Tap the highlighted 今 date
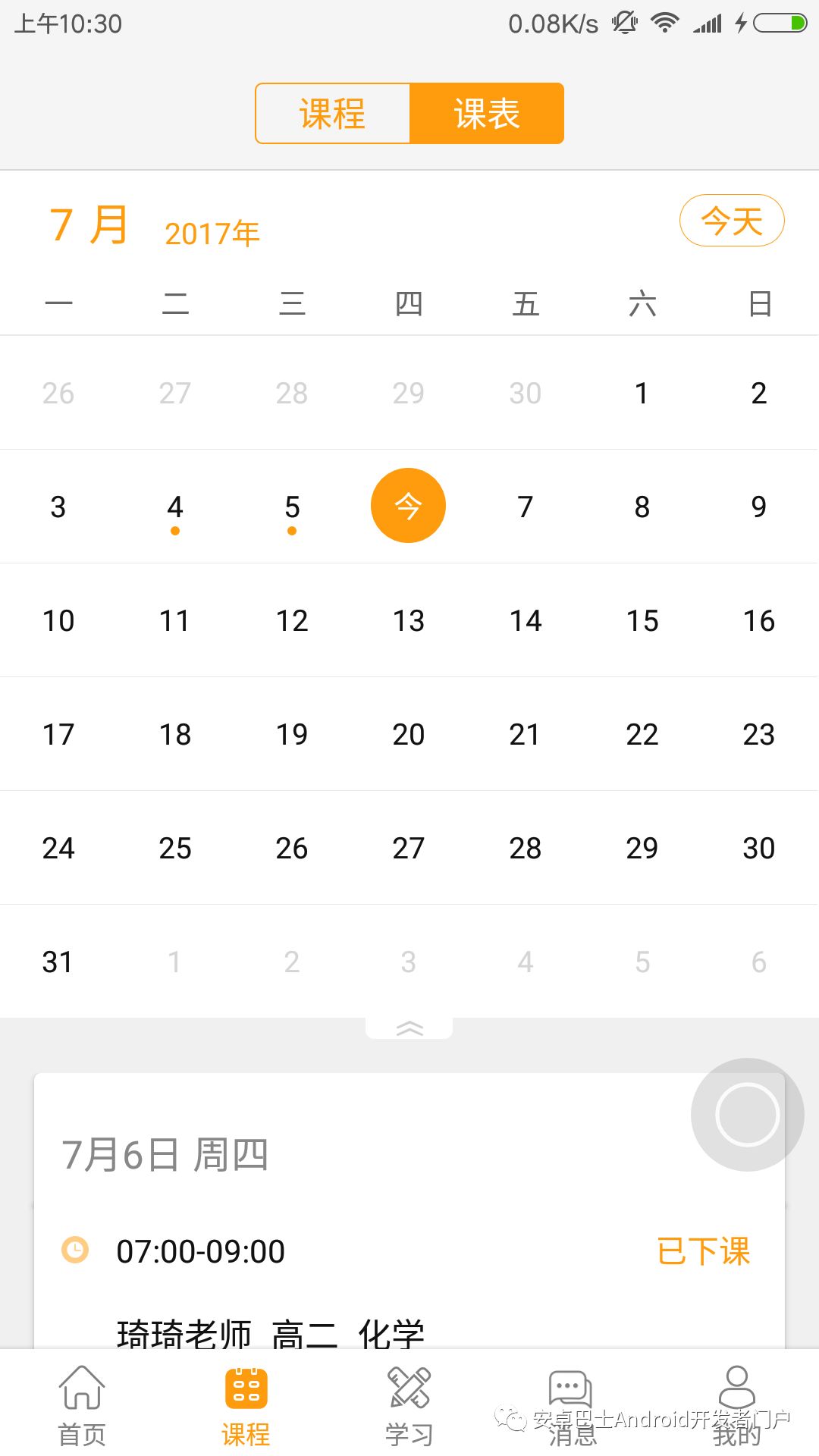819x1456 pixels. [x=408, y=506]
